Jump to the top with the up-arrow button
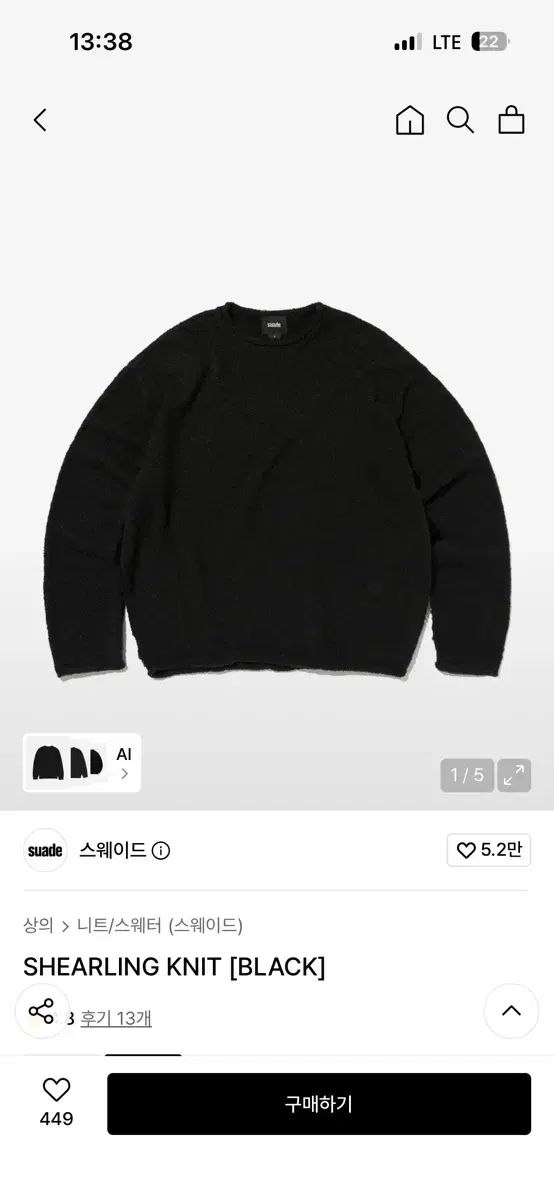Image resolution: width=554 pixels, height=1200 pixels. coord(511,1011)
